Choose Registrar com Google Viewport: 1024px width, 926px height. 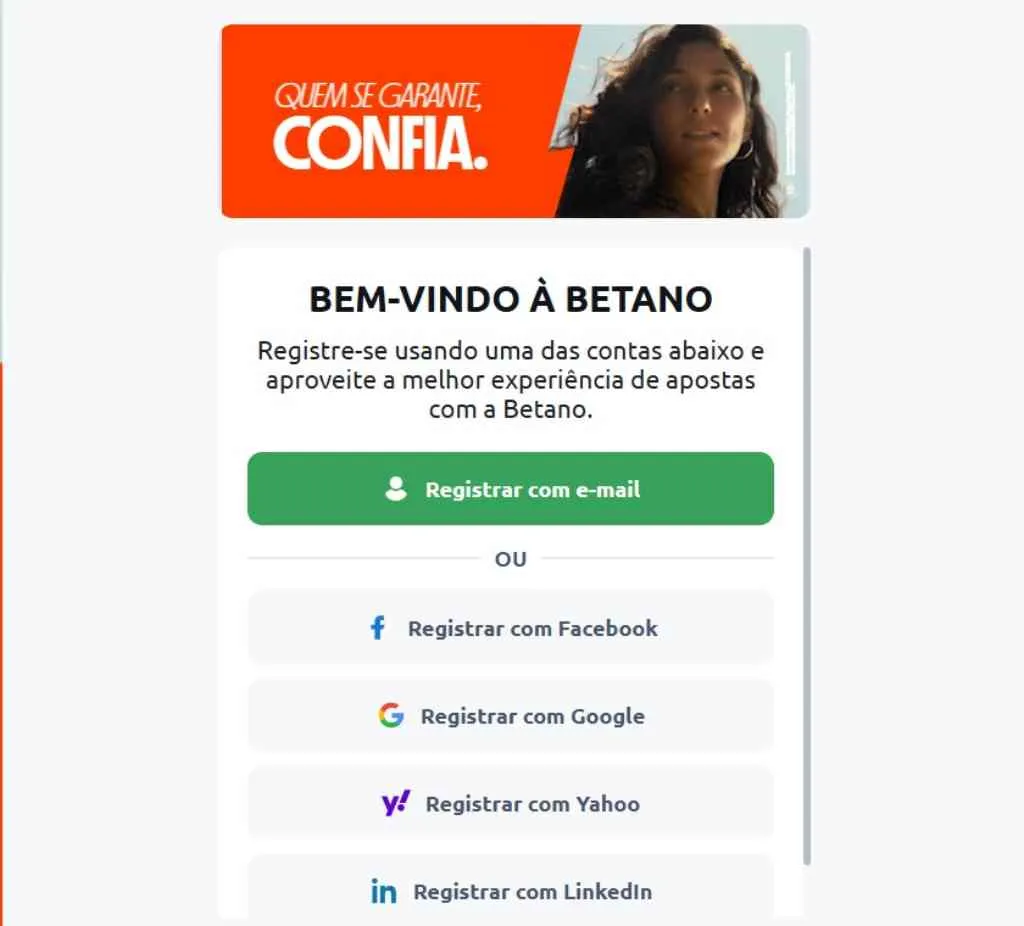(510, 716)
